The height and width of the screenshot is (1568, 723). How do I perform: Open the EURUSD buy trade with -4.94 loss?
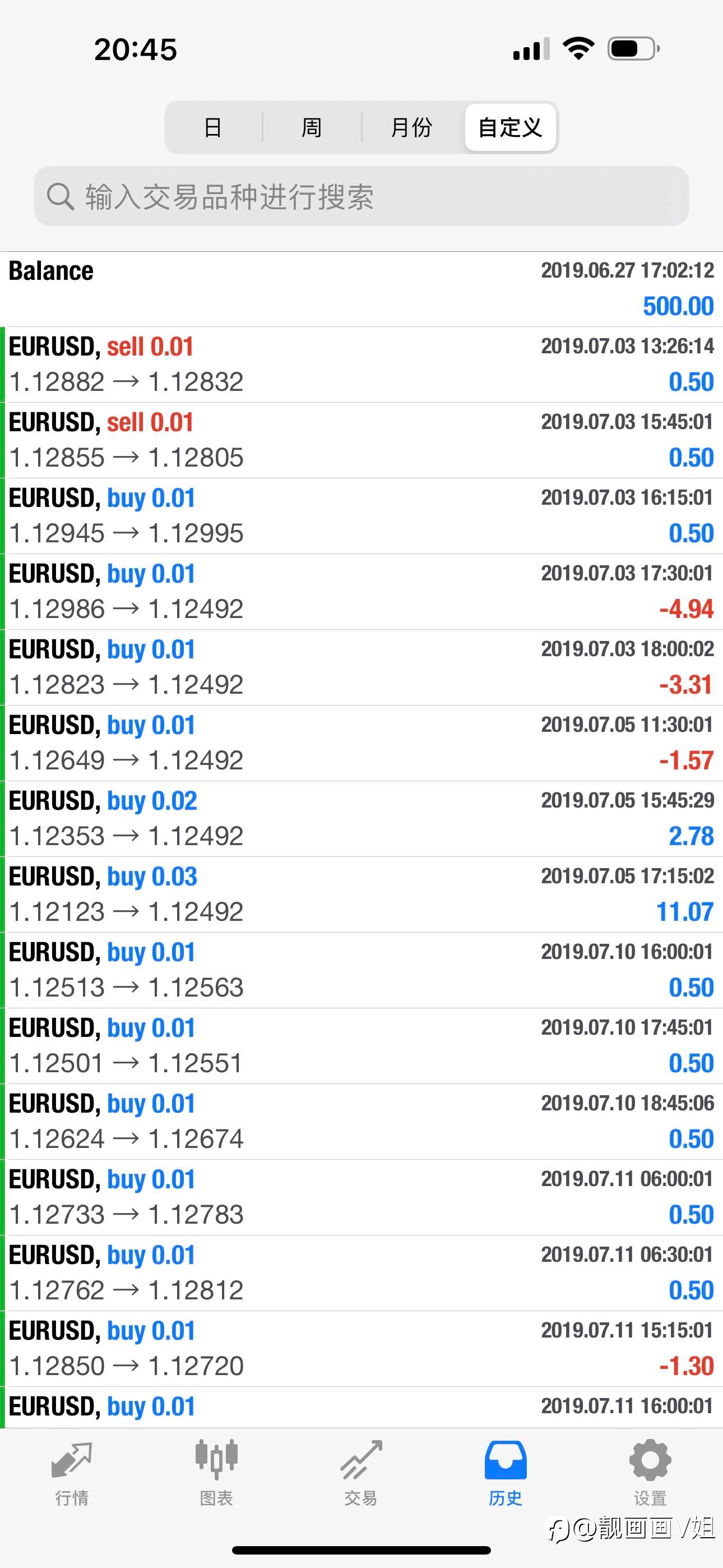click(x=361, y=592)
